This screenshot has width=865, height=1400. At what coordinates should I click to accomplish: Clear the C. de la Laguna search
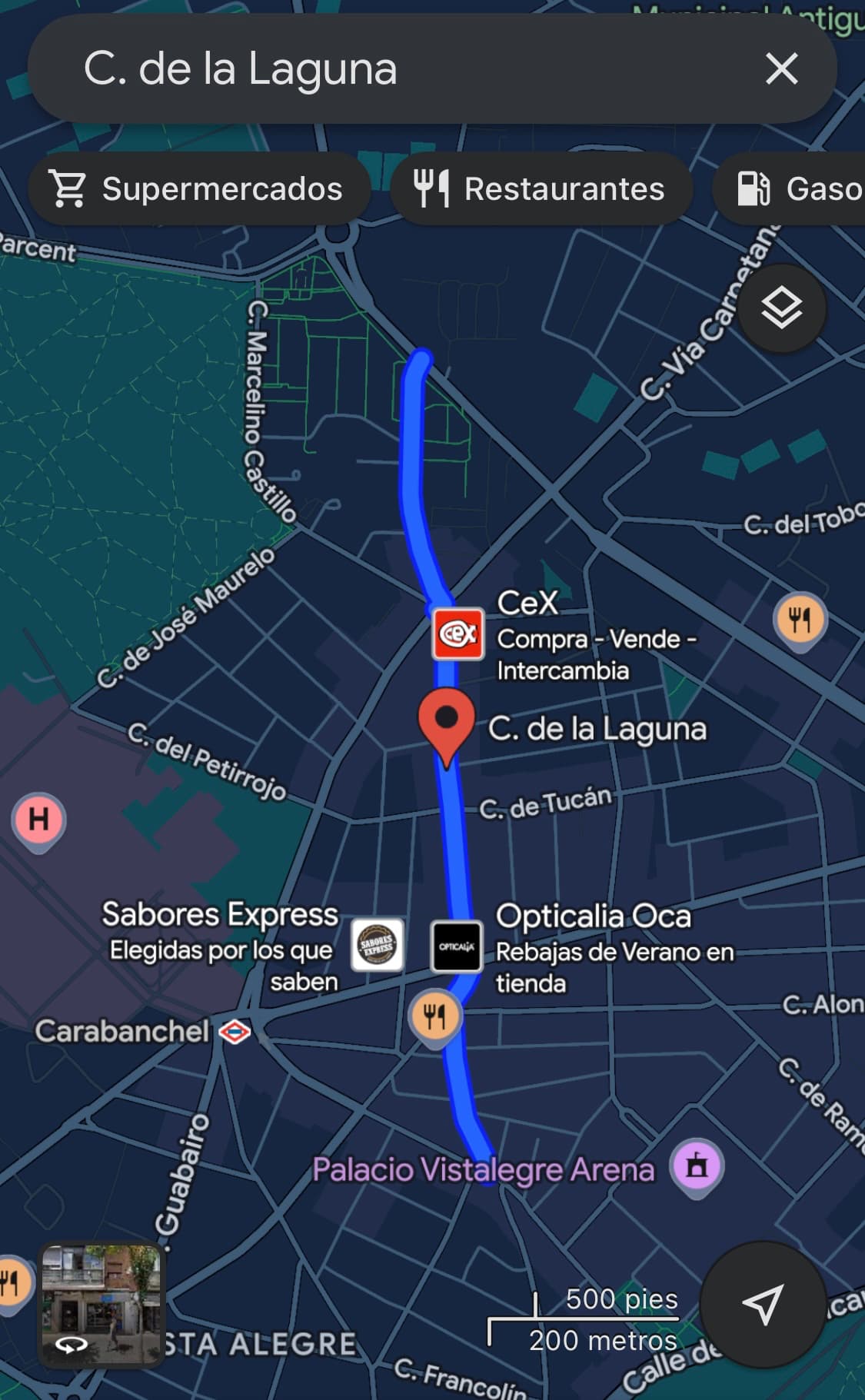[781, 69]
